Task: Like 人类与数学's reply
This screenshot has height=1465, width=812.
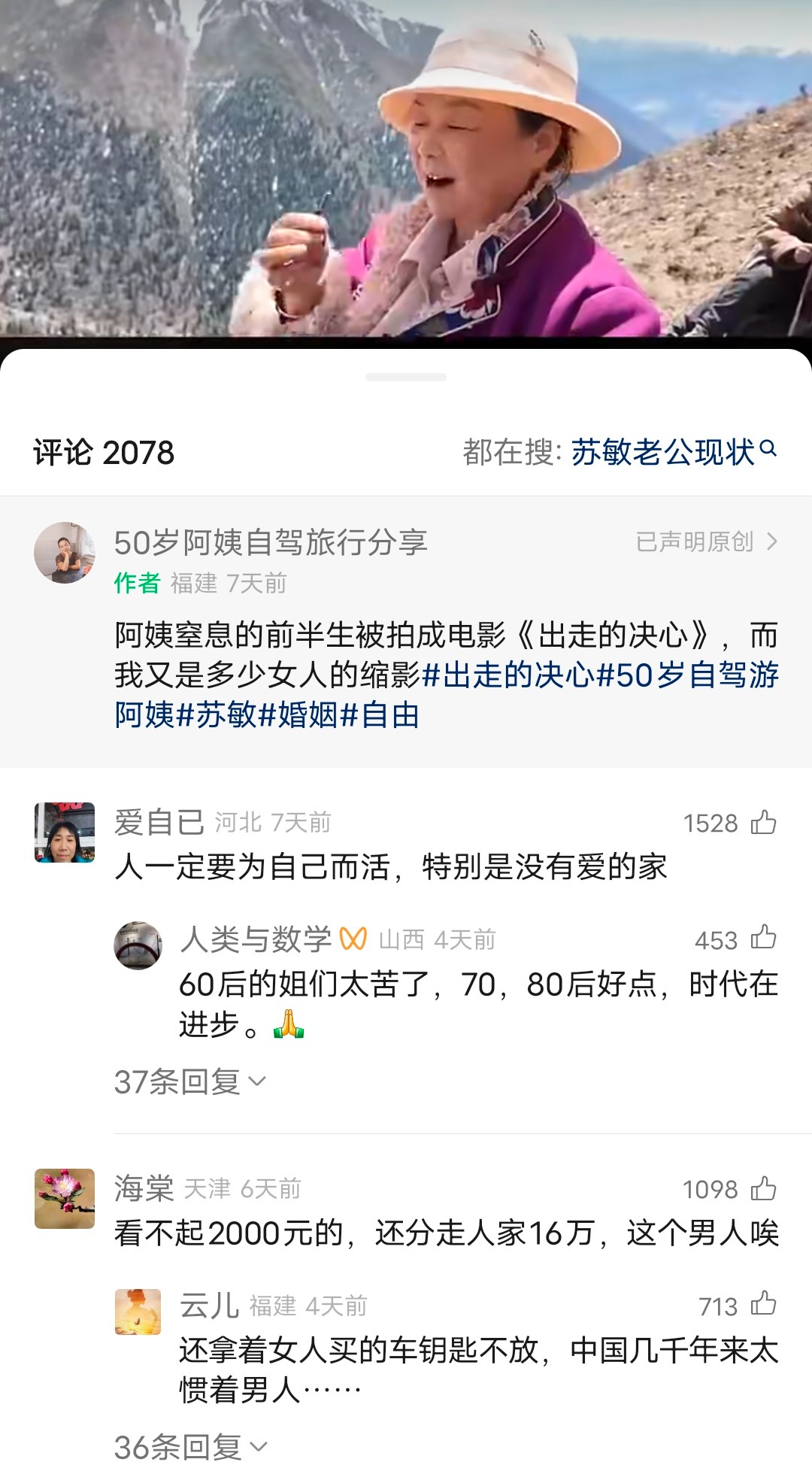Action: tap(763, 938)
